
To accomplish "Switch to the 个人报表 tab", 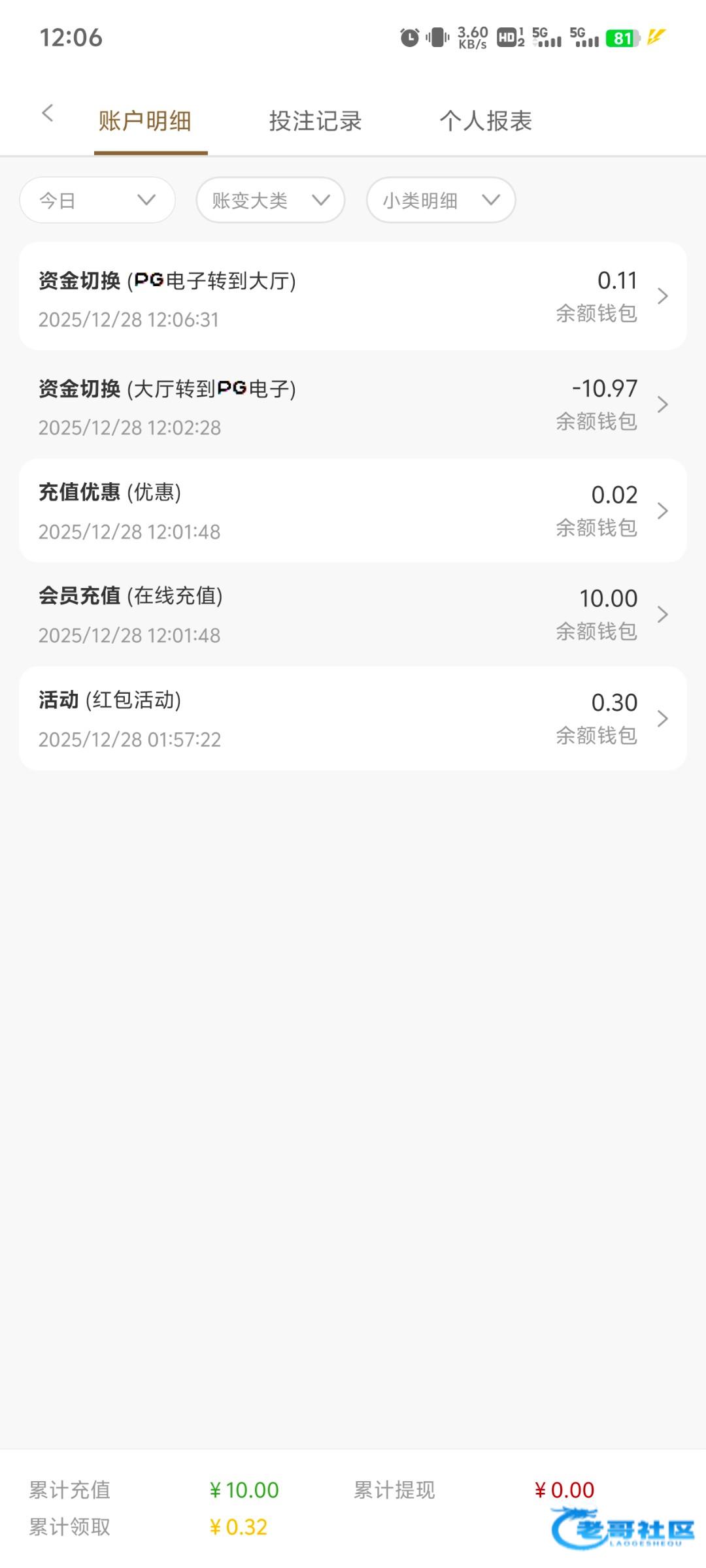I will coord(486,122).
